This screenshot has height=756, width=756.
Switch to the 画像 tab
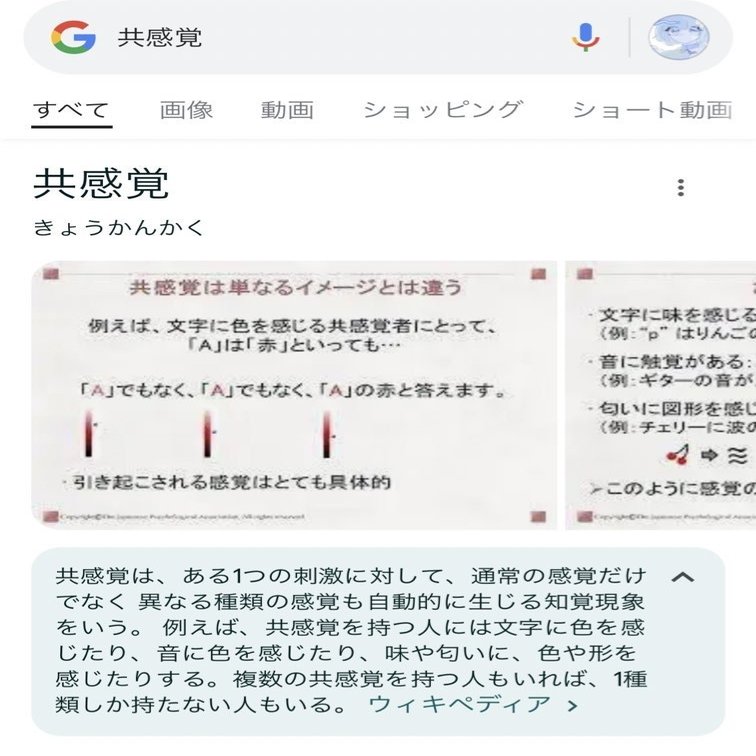point(187,110)
